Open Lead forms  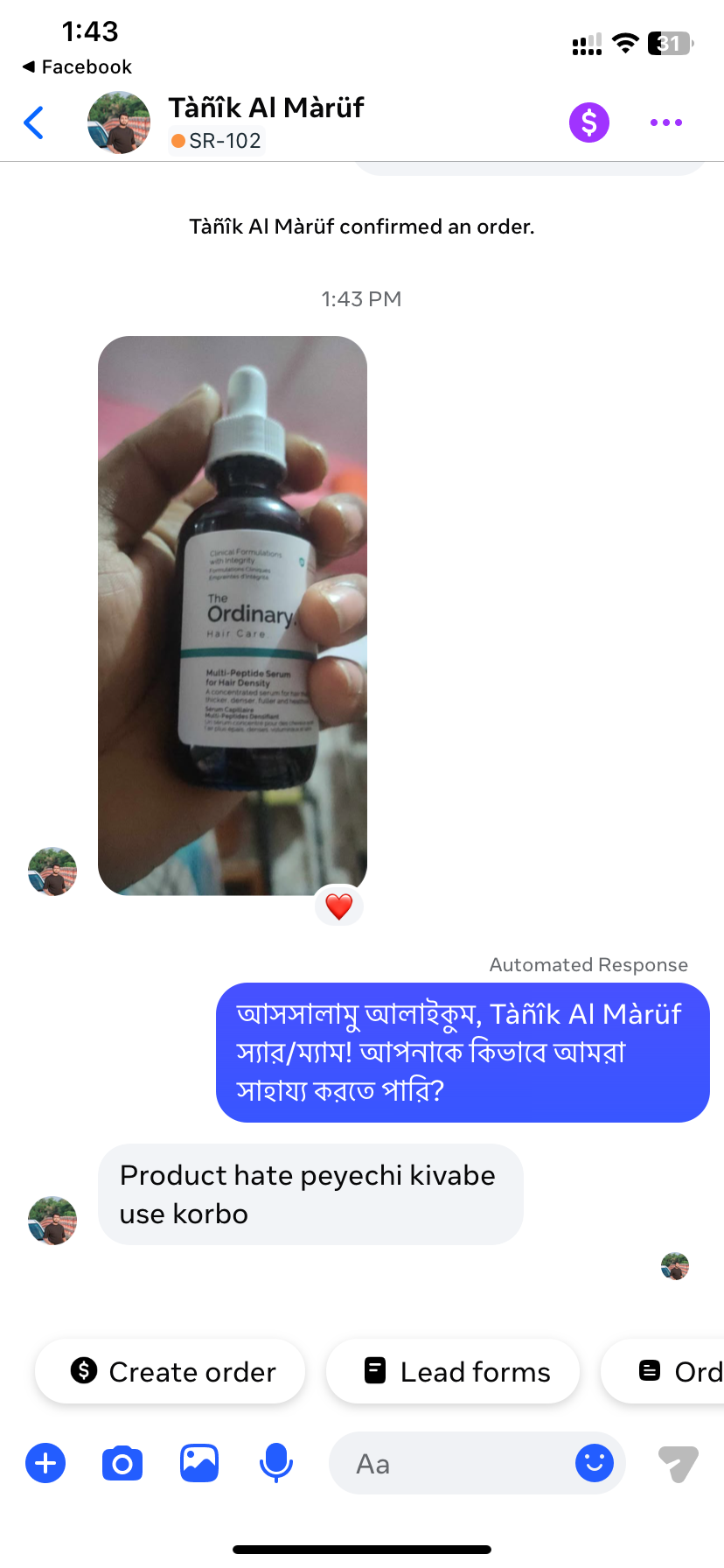(x=453, y=1371)
